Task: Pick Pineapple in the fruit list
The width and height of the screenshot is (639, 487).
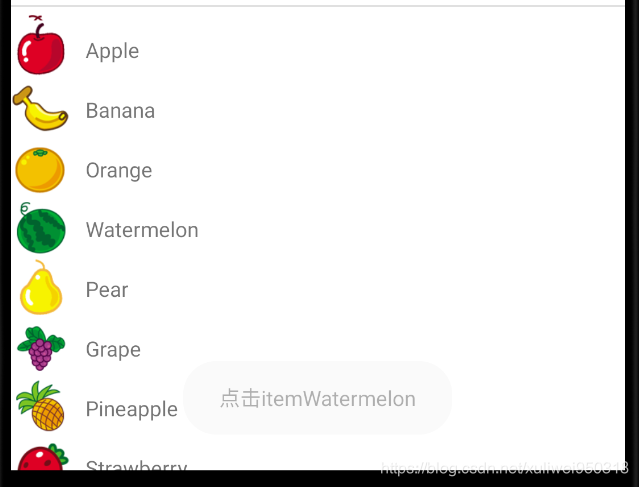Action: (131, 409)
